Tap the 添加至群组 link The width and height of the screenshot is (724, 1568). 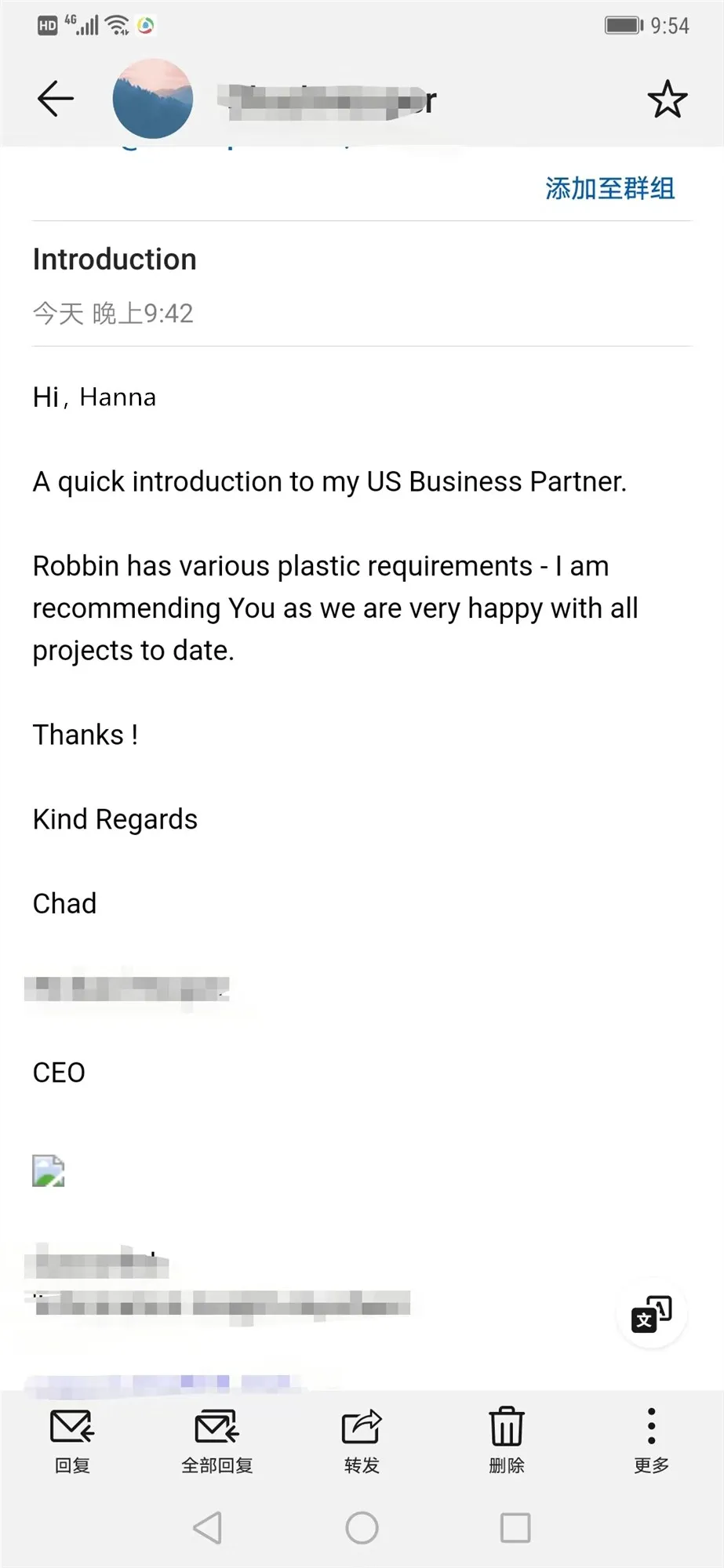[x=609, y=189]
